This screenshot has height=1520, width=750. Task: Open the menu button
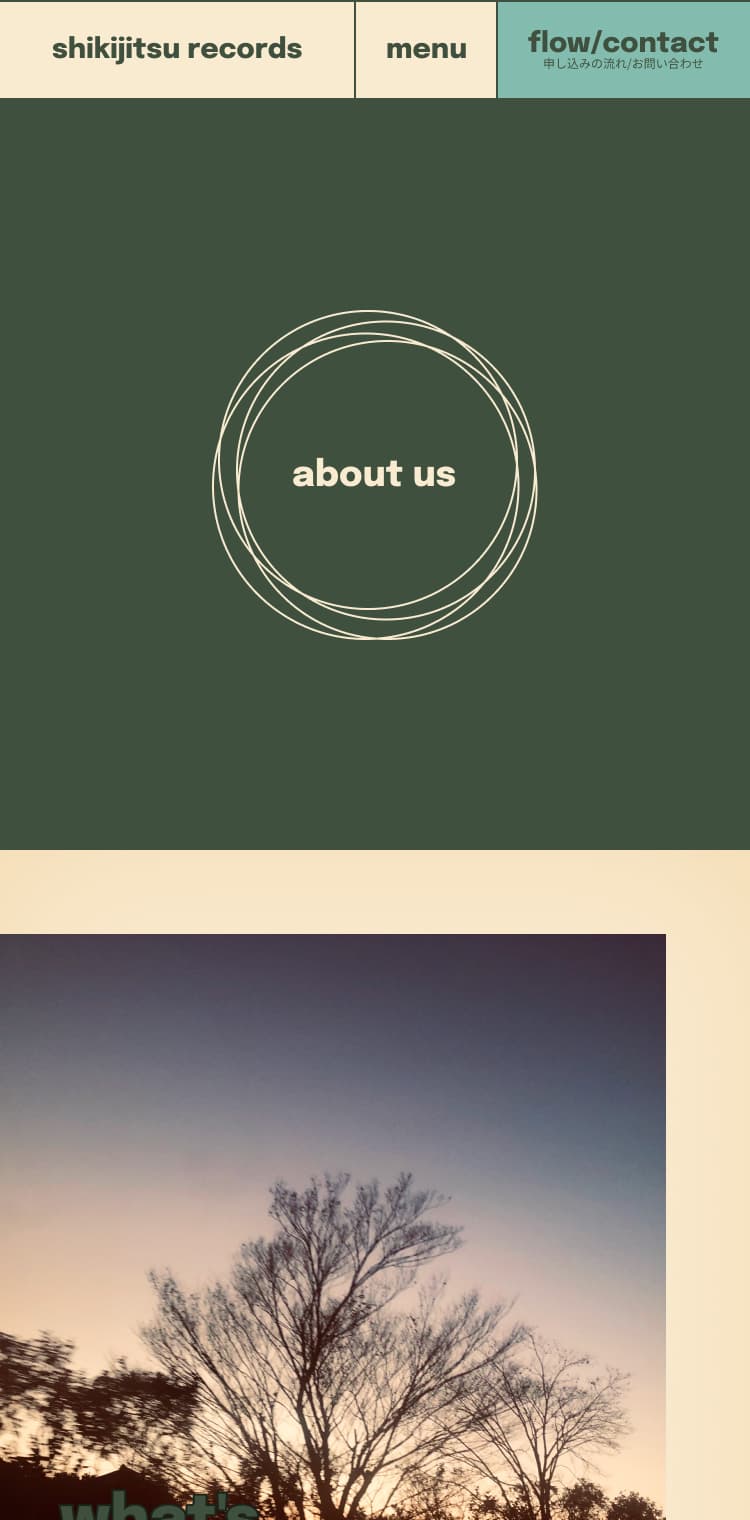pyautogui.click(x=426, y=49)
